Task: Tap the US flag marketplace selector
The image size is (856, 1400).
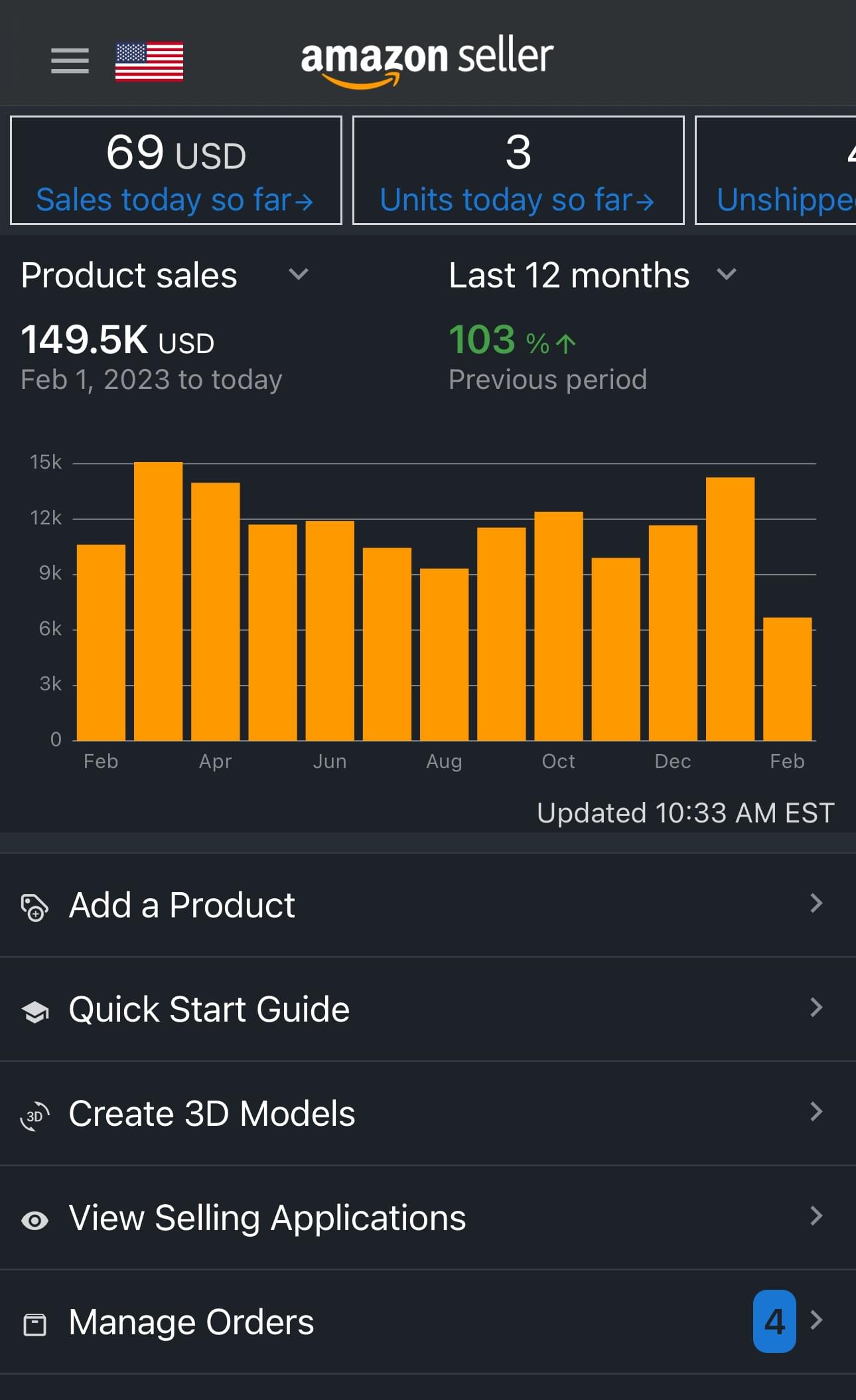Action: pos(149,62)
